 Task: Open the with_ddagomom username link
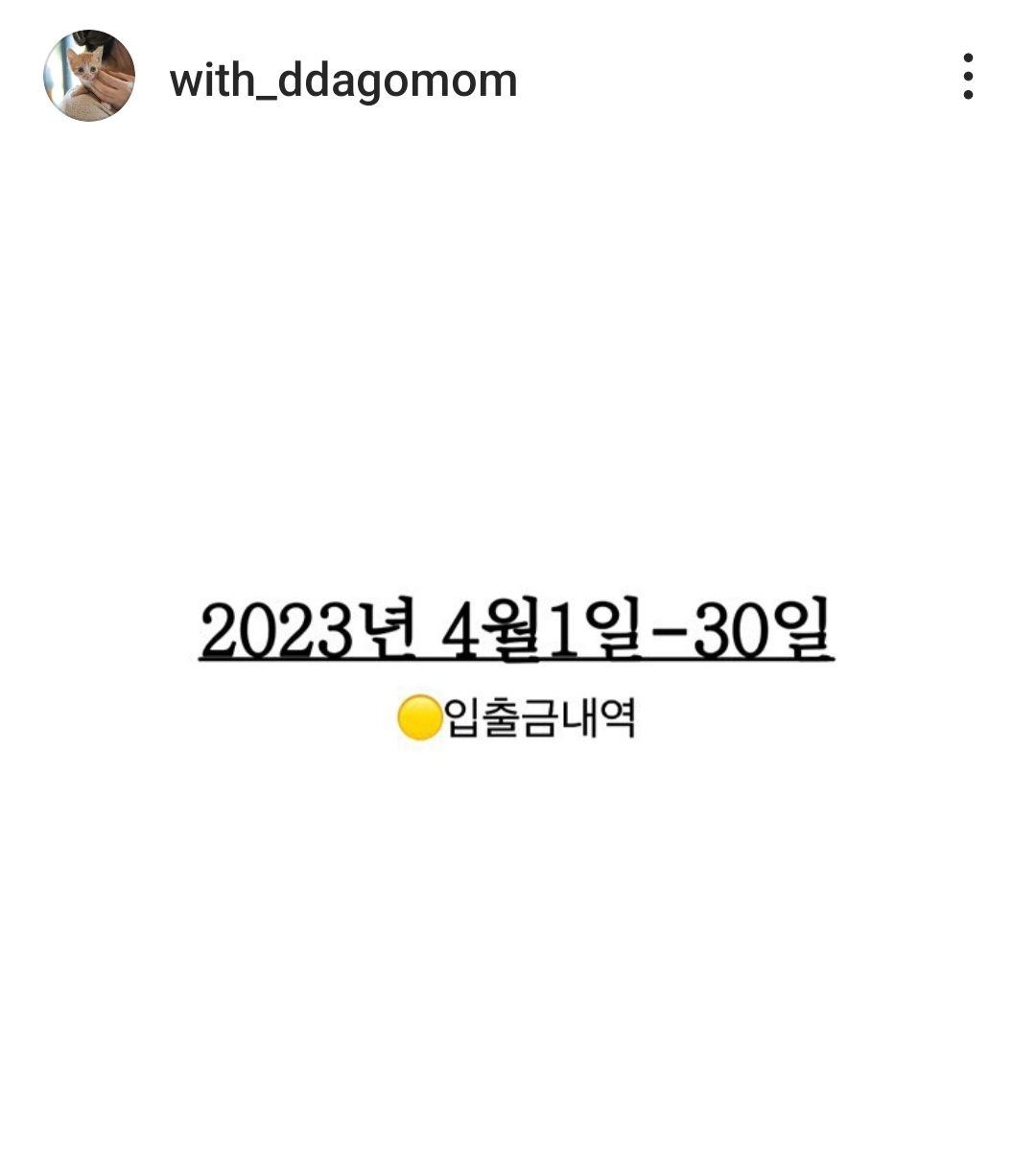343,80
